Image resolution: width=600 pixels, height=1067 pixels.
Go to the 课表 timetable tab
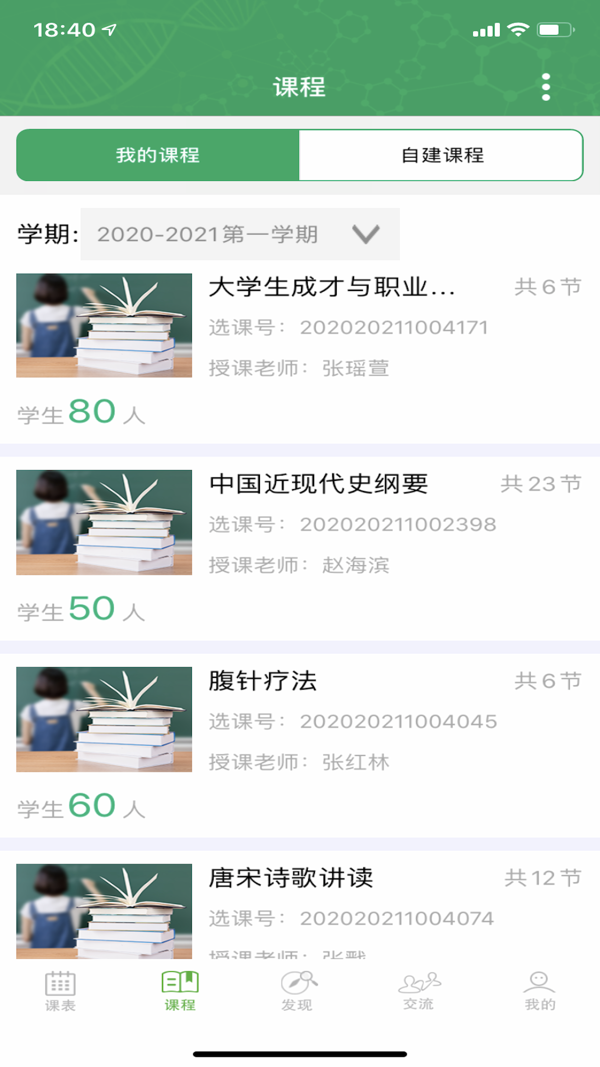tap(60, 991)
